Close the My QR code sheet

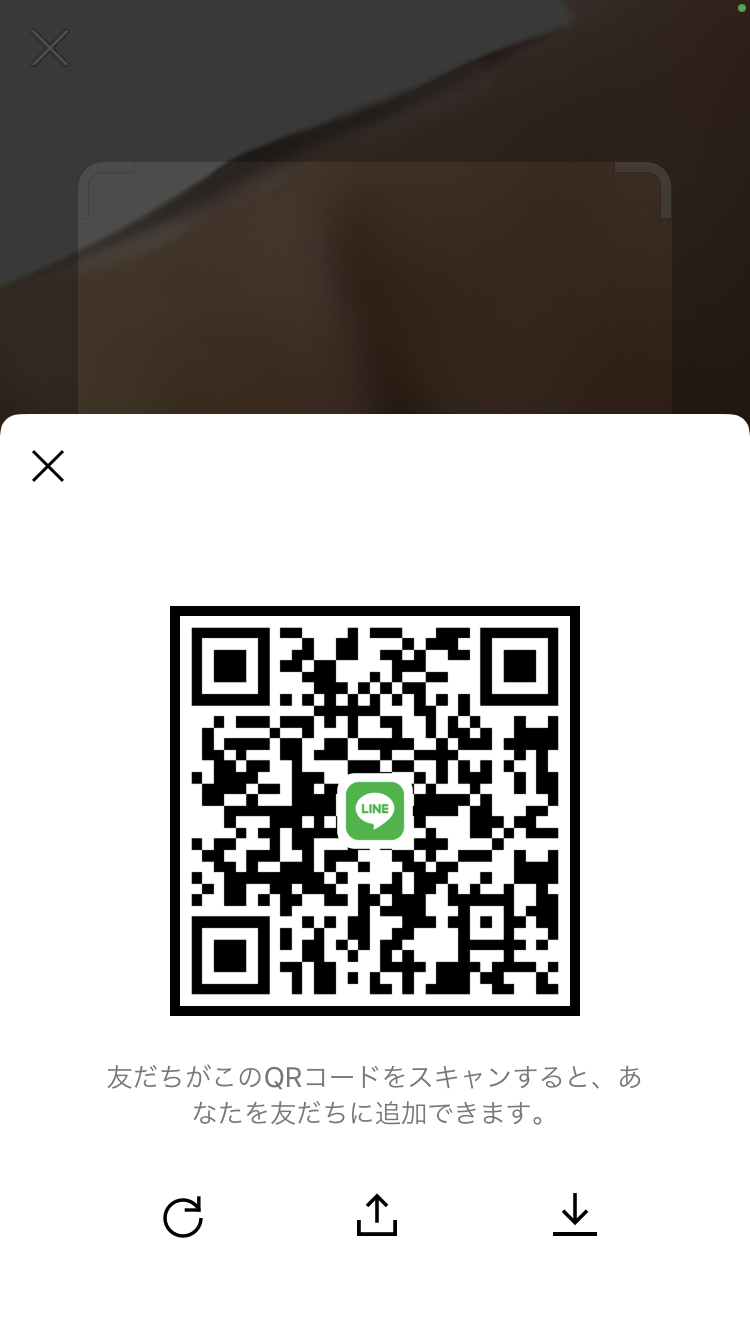(x=48, y=466)
